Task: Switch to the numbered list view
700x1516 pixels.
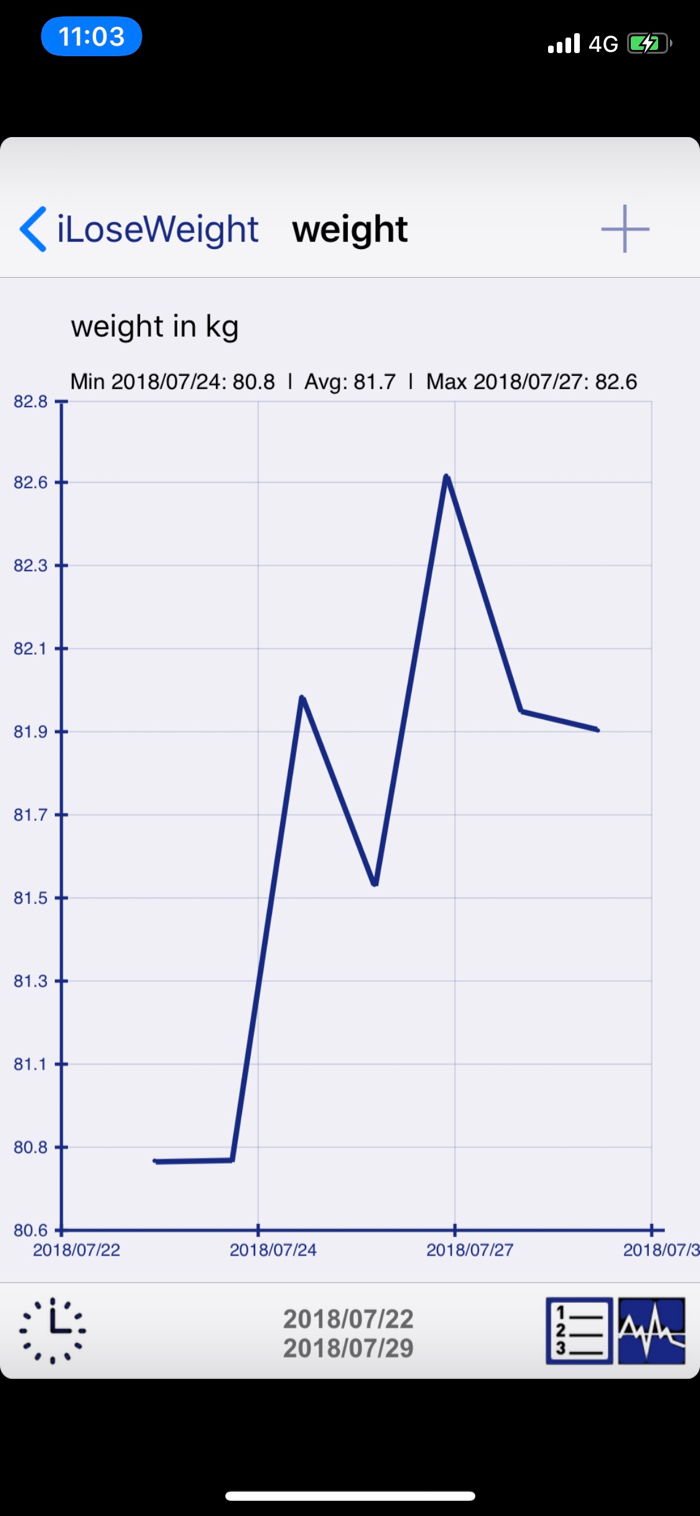Action: (x=579, y=1331)
